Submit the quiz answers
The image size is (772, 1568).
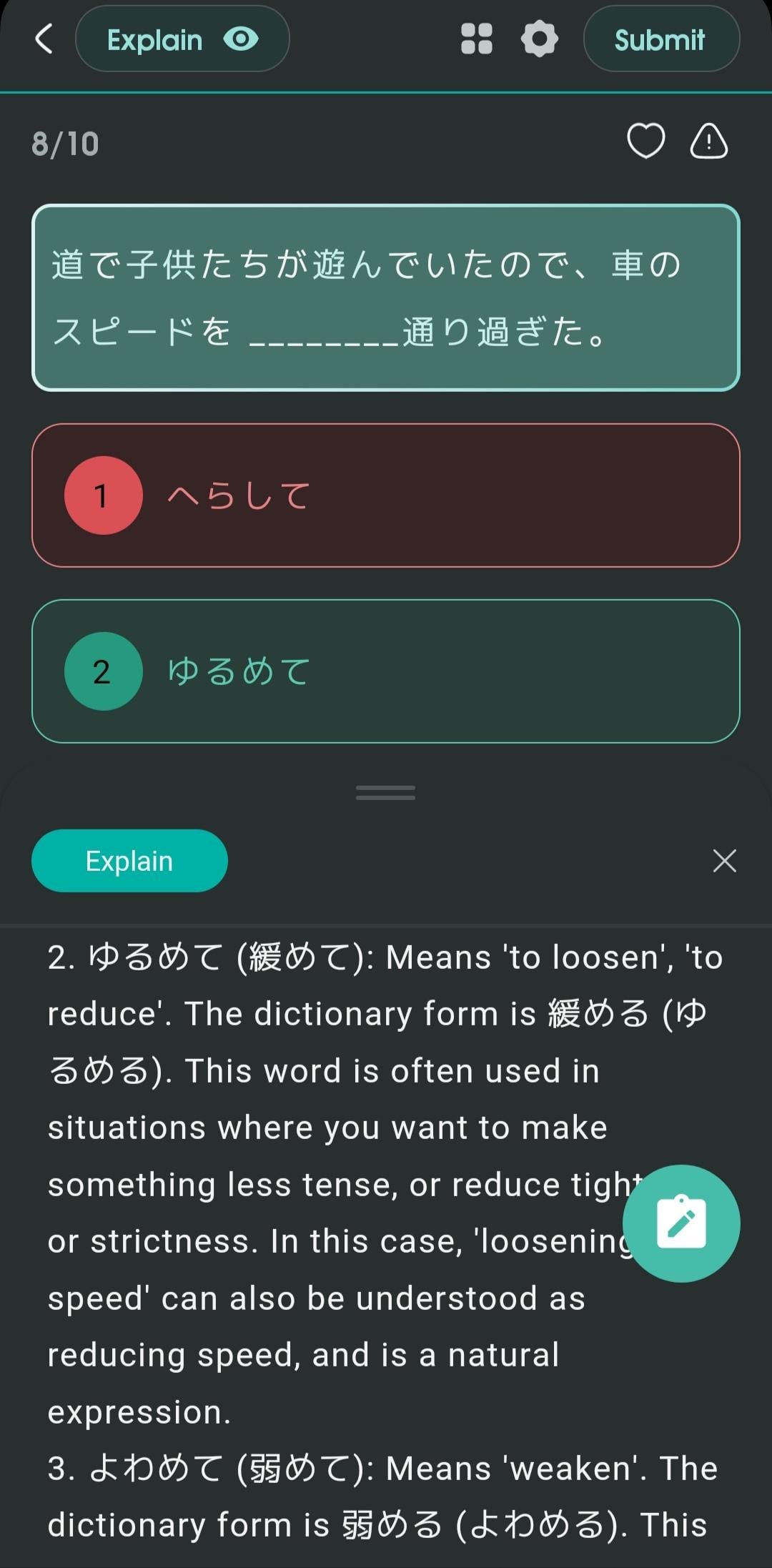click(x=660, y=39)
